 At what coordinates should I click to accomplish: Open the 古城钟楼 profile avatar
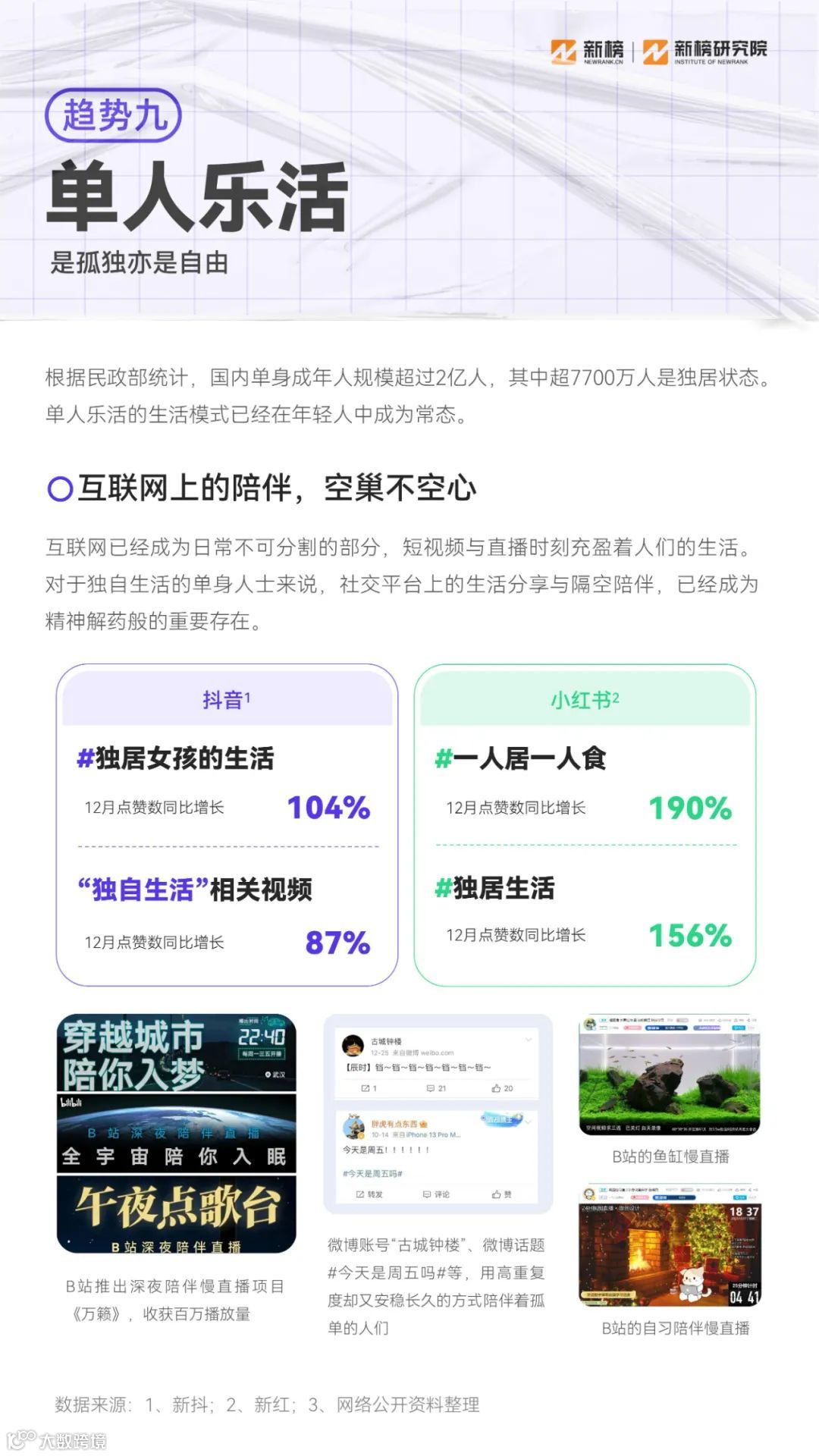click(x=353, y=1045)
